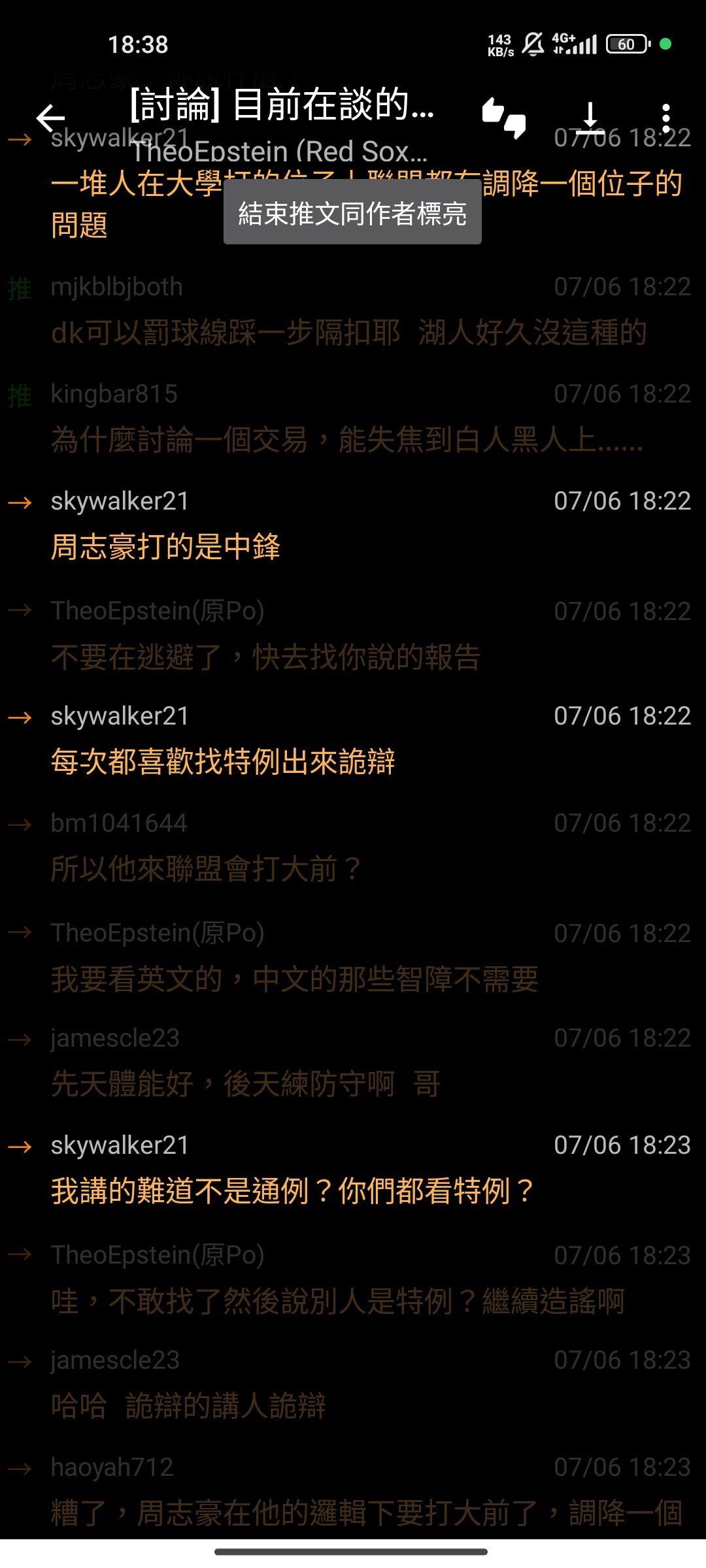Viewport: 706px width, 1568px height.
Task: Tap the download arrow icon
Action: tap(590, 118)
